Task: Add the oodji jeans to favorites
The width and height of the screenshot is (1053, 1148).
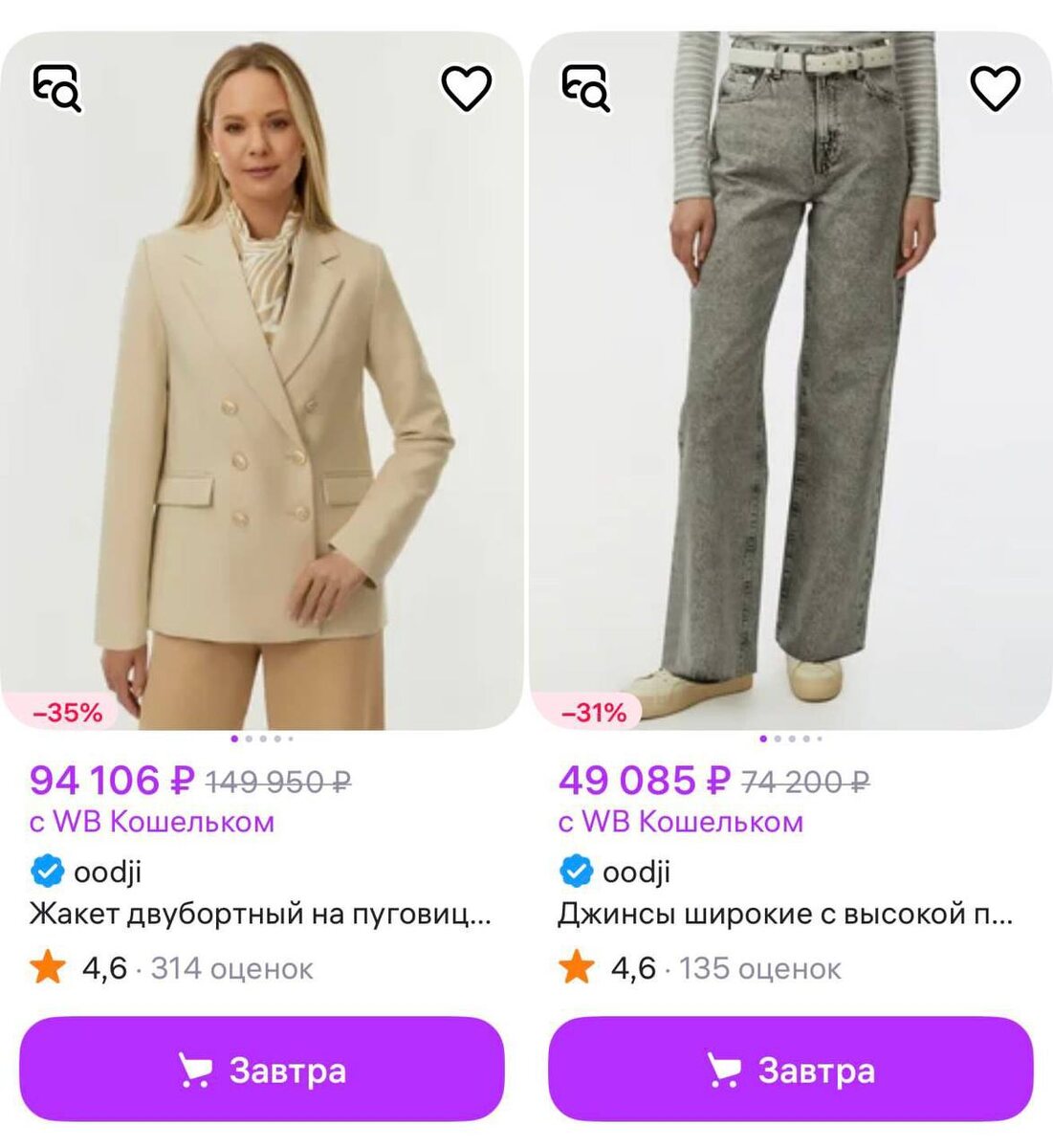Action: 996,88
